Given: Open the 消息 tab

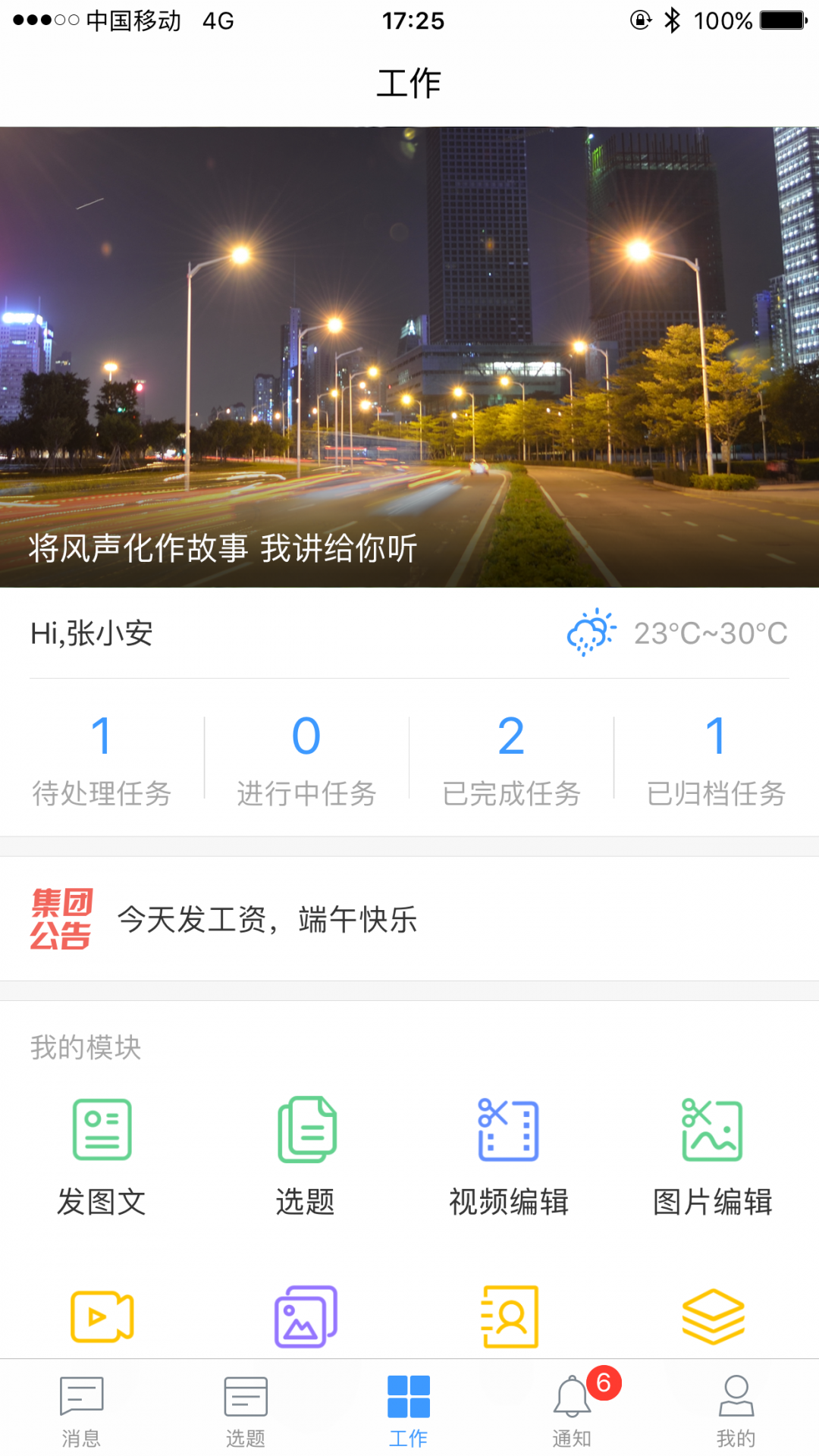Looking at the screenshot, I should pyautogui.click(x=81, y=1409).
